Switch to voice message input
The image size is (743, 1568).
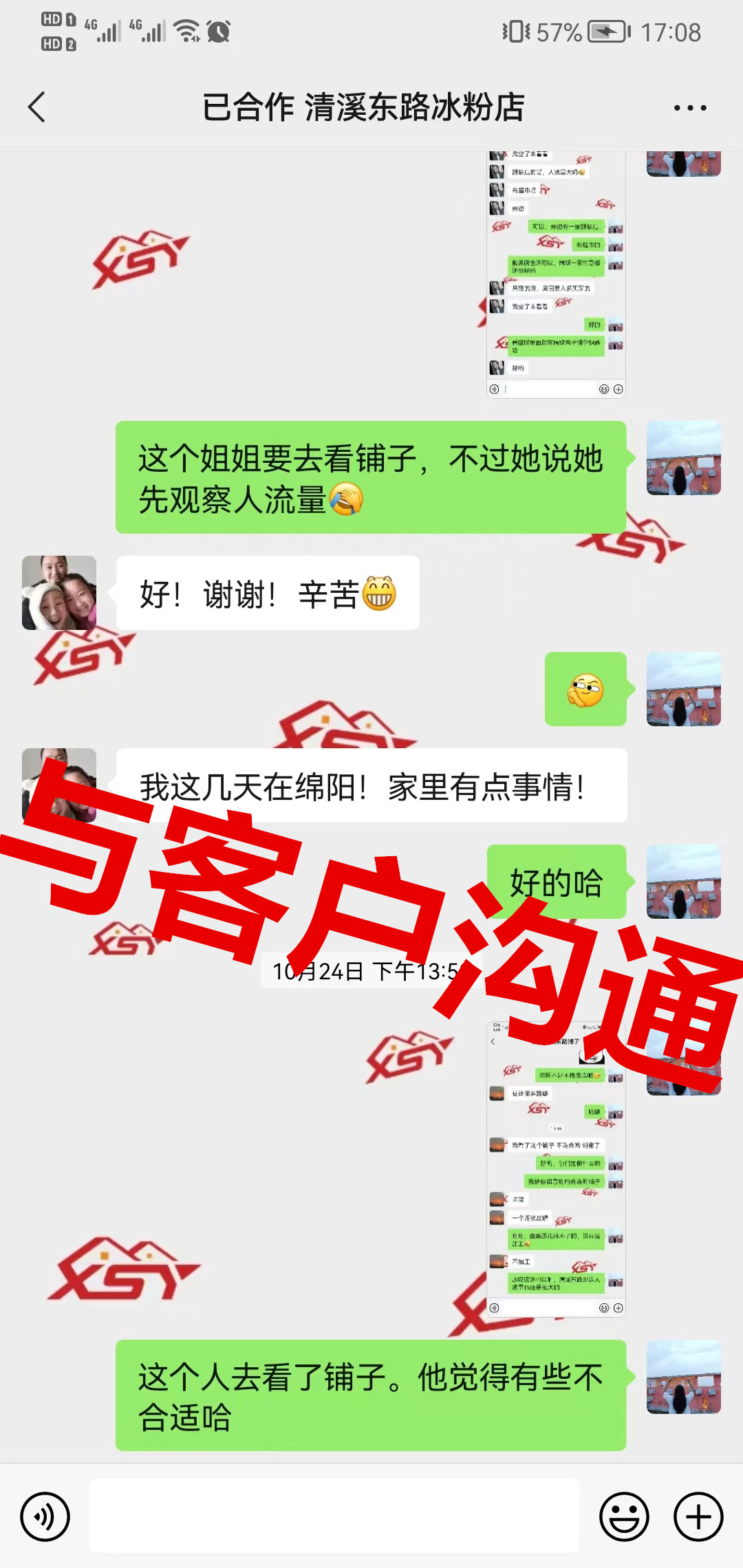pos(45,1516)
